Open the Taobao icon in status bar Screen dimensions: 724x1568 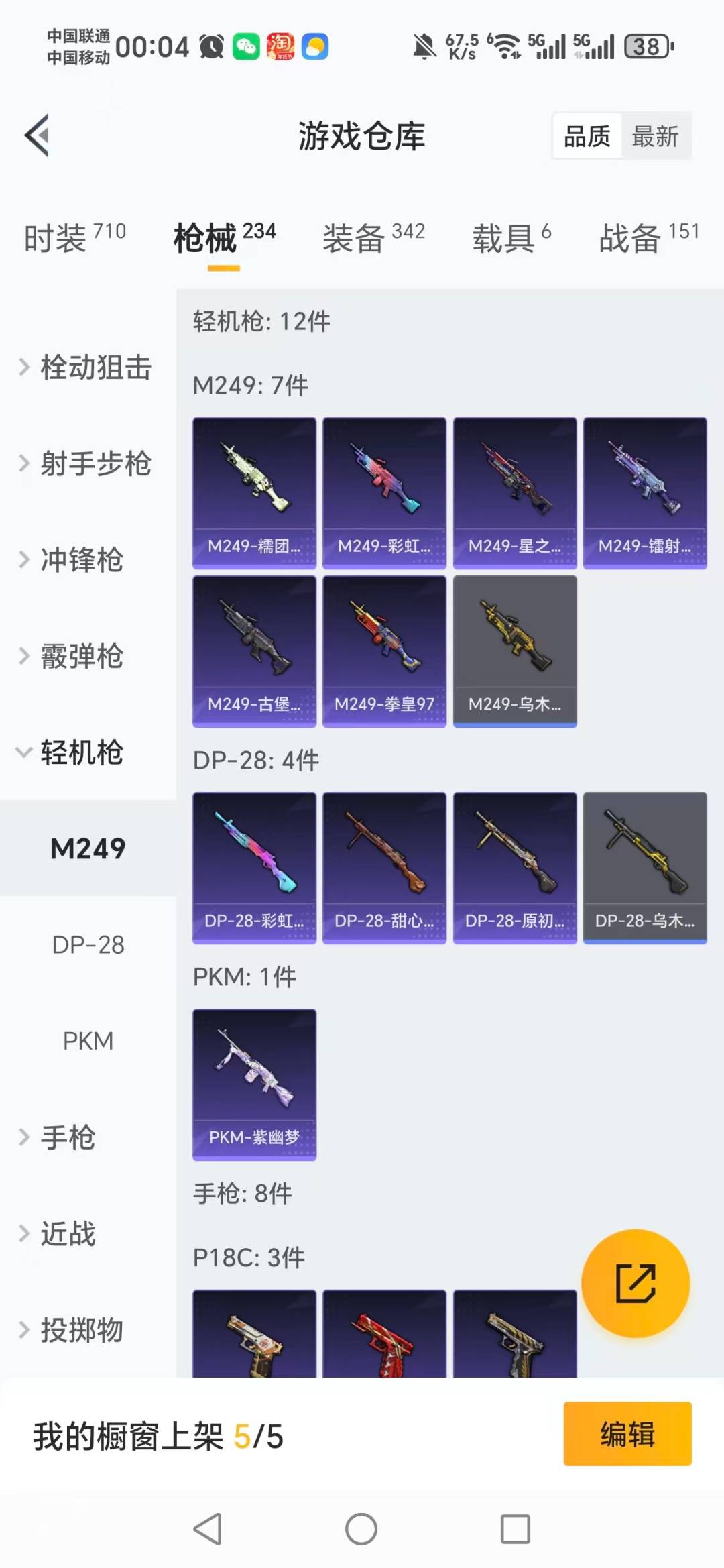point(282,46)
